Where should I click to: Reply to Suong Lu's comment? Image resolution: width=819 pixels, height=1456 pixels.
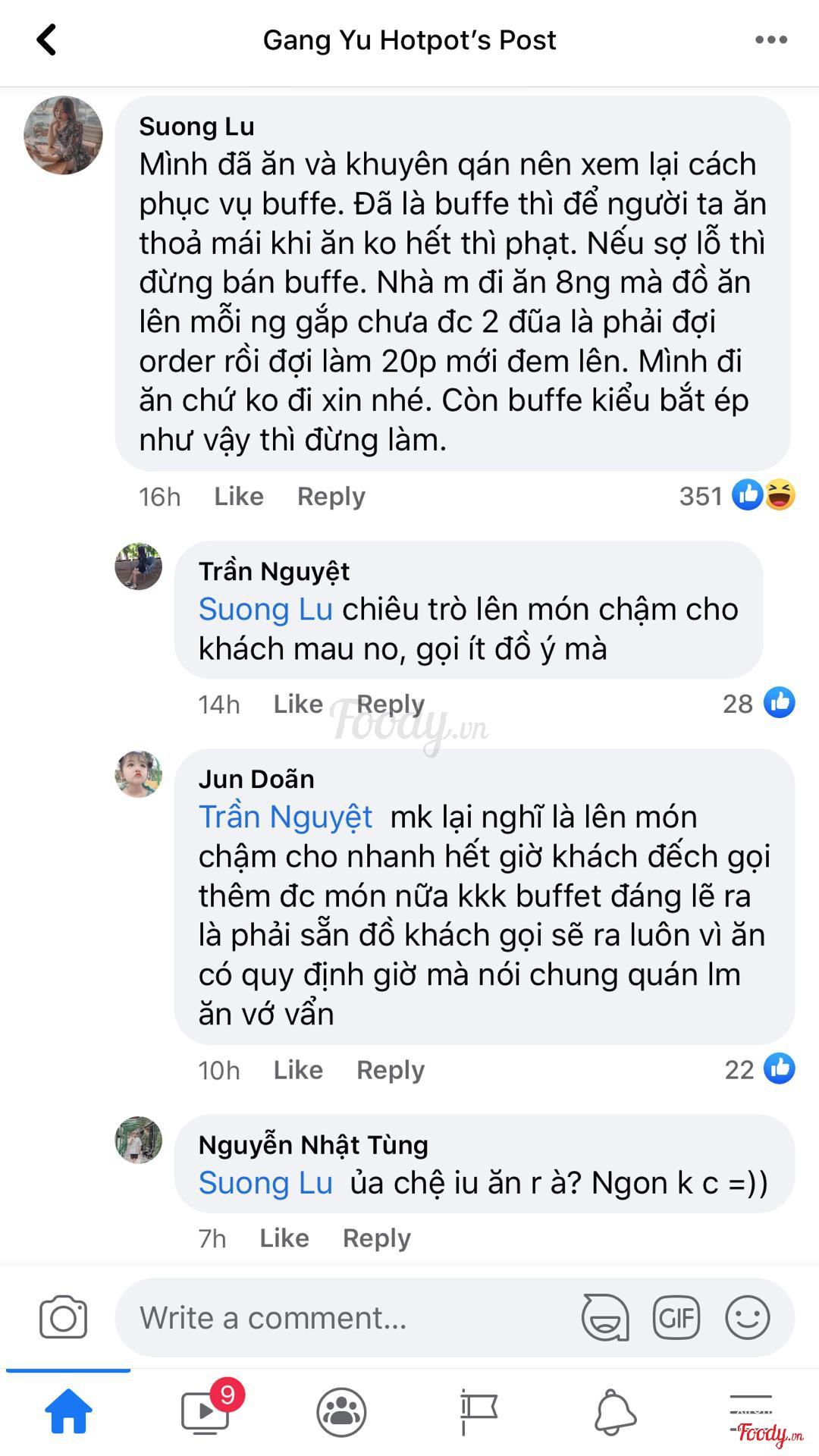click(x=331, y=496)
